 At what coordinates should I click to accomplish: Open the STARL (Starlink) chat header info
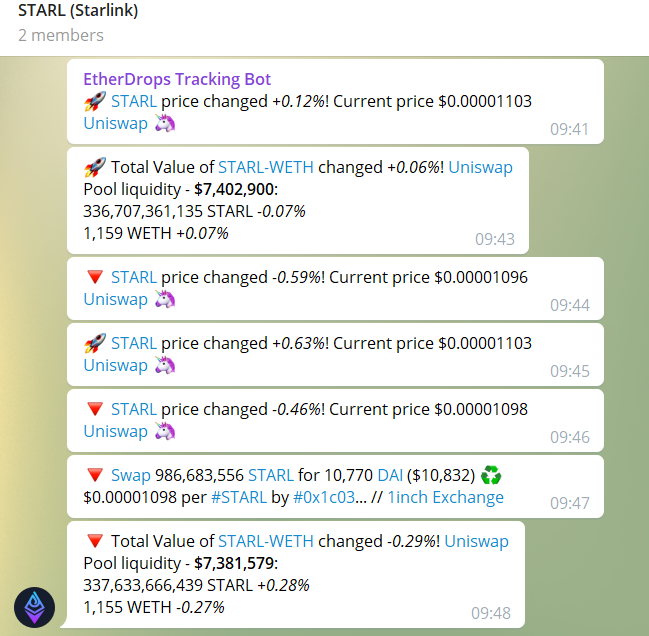point(78,12)
